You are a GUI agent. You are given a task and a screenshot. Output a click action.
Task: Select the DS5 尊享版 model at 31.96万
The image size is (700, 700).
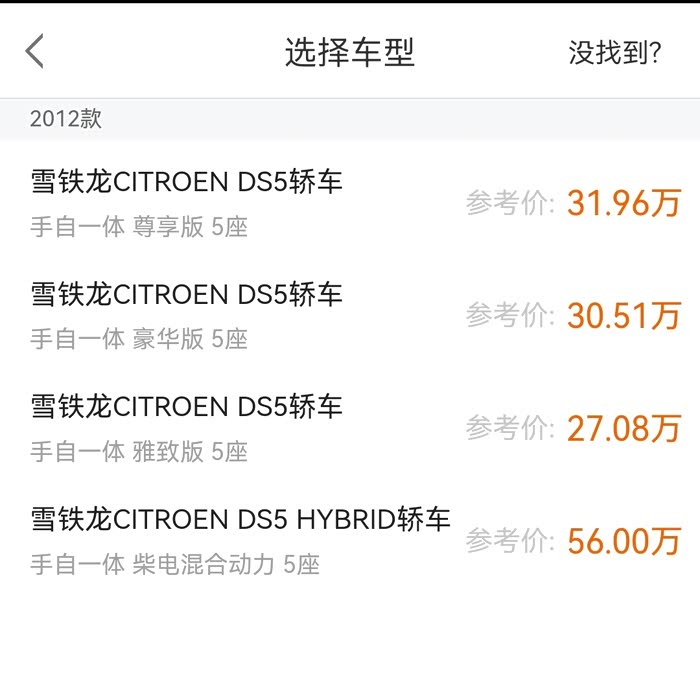pyautogui.click(x=350, y=203)
